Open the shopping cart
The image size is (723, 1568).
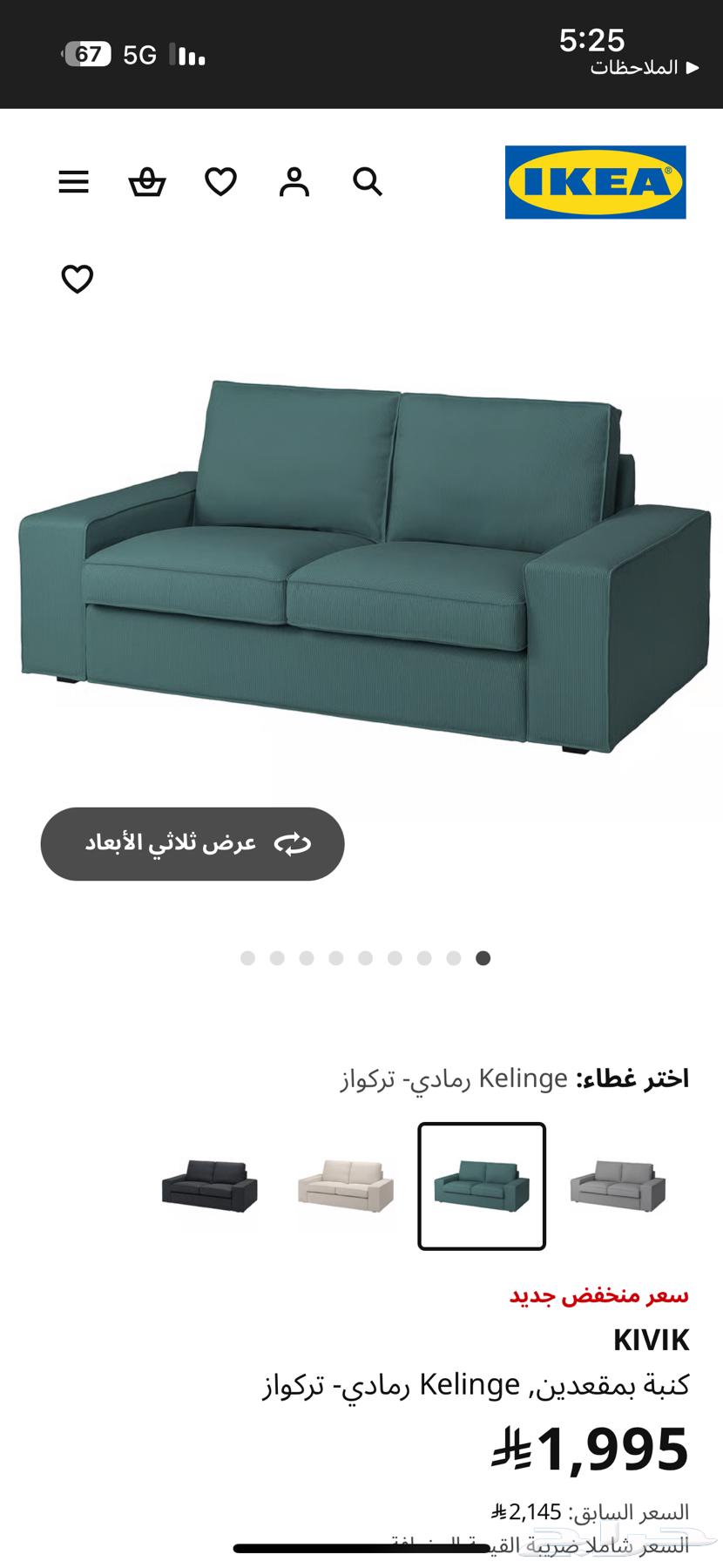pos(148,182)
